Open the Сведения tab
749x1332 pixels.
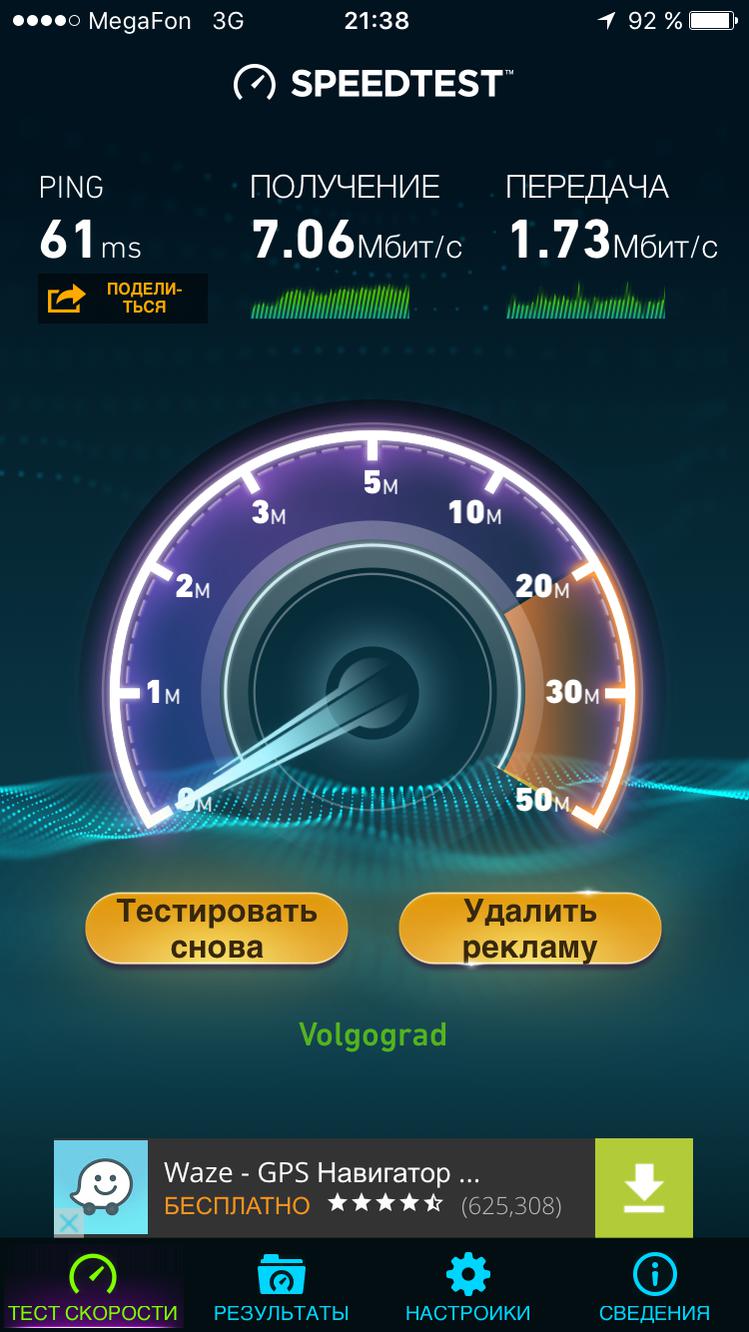654,1289
